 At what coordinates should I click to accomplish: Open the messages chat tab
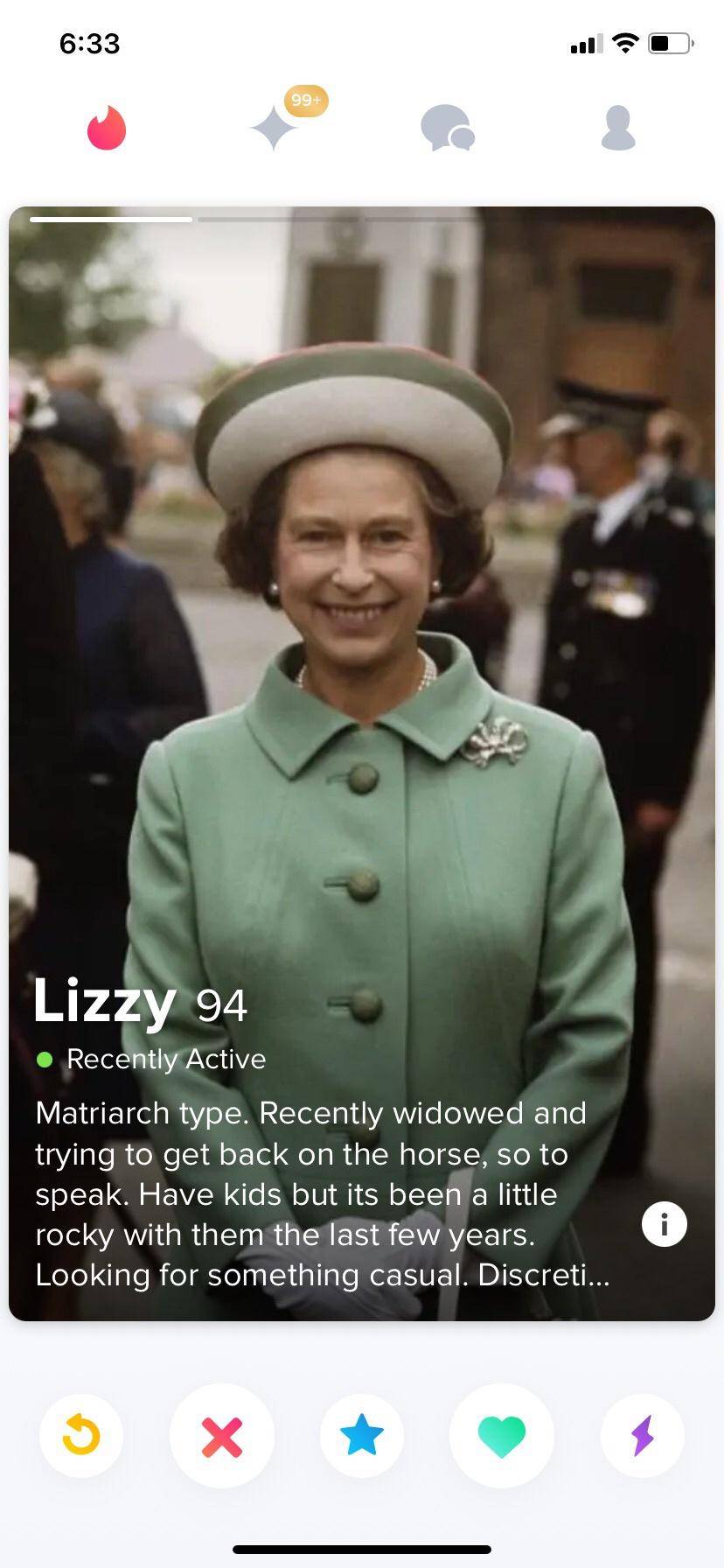[447, 128]
